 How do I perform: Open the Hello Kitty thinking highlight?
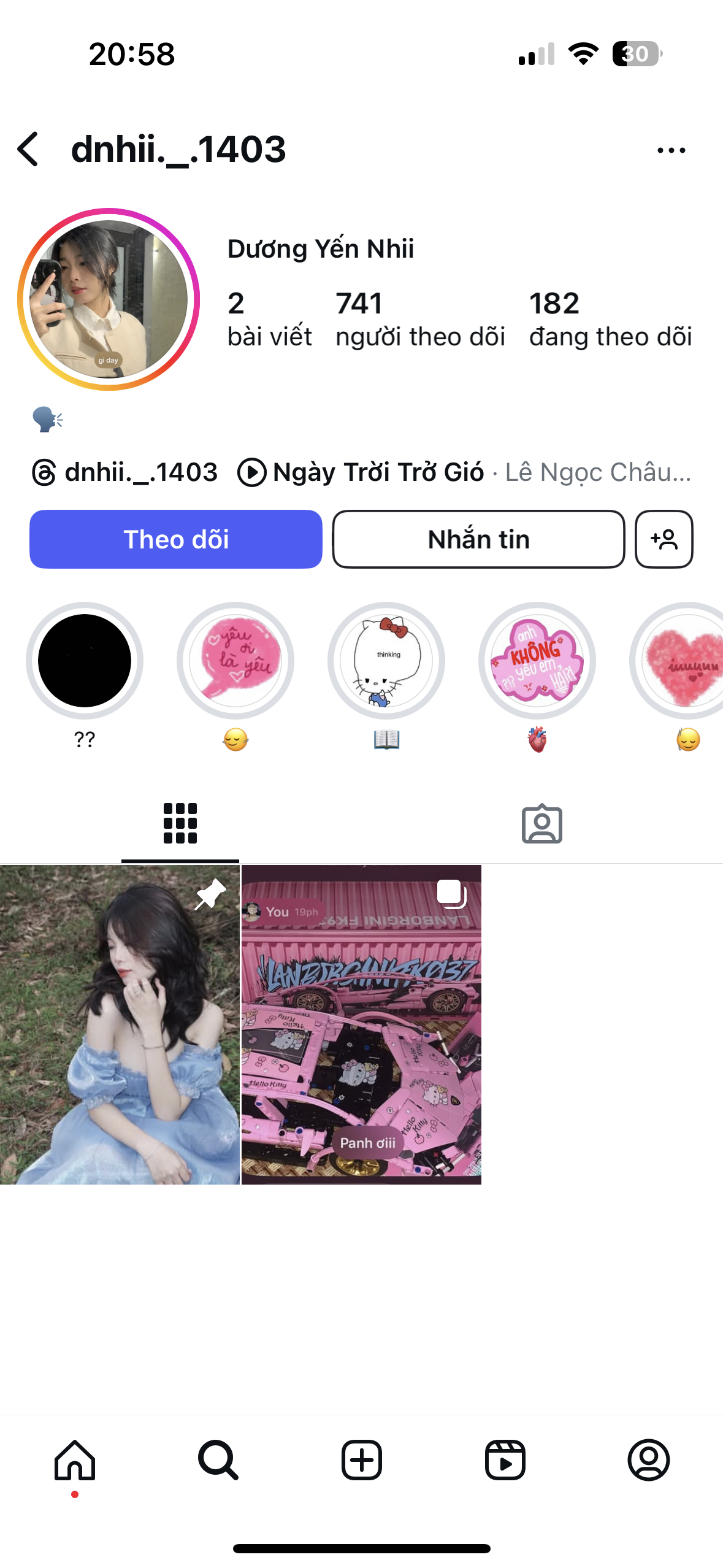pyautogui.click(x=386, y=661)
